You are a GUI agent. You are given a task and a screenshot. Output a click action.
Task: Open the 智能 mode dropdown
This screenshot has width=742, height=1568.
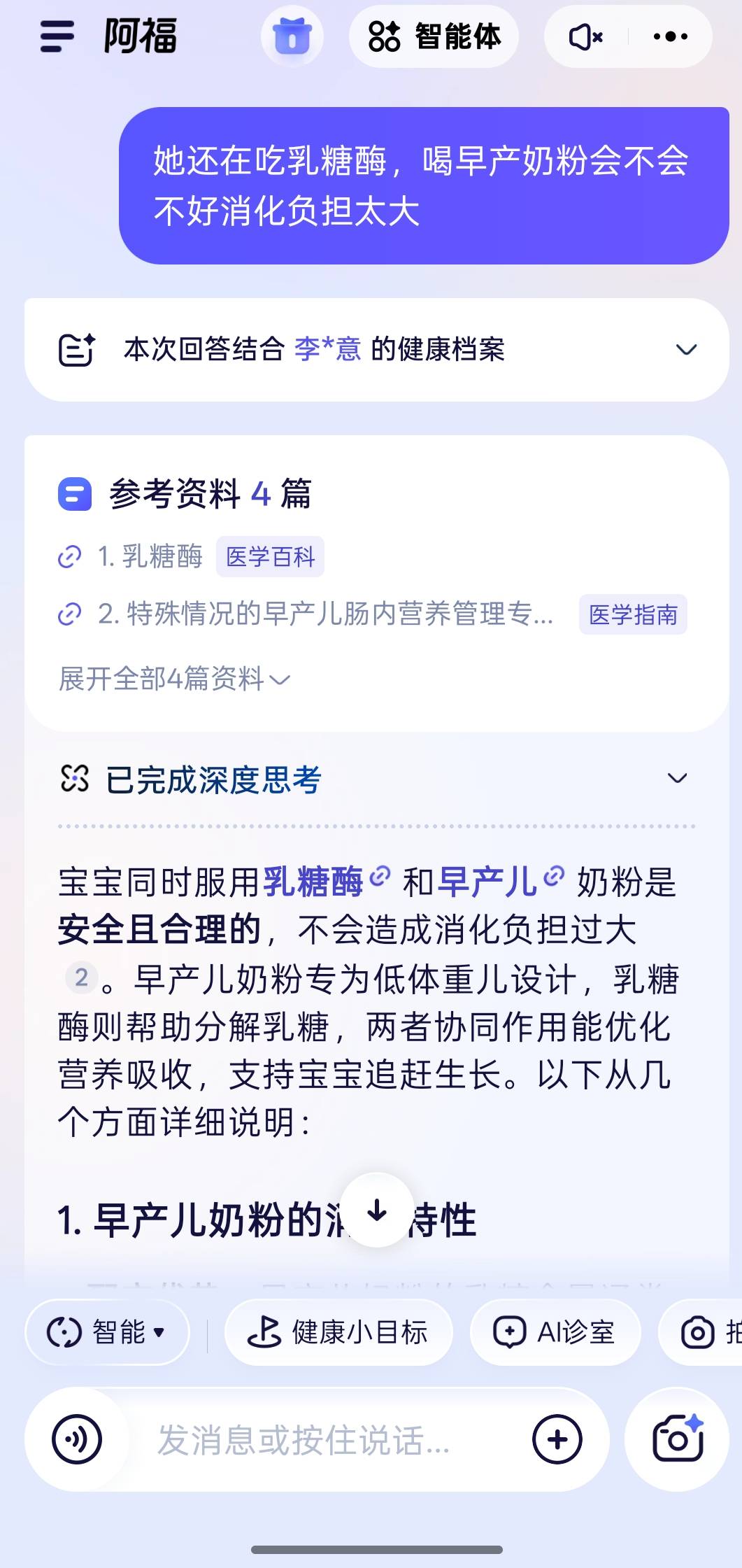(x=107, y=1332)
